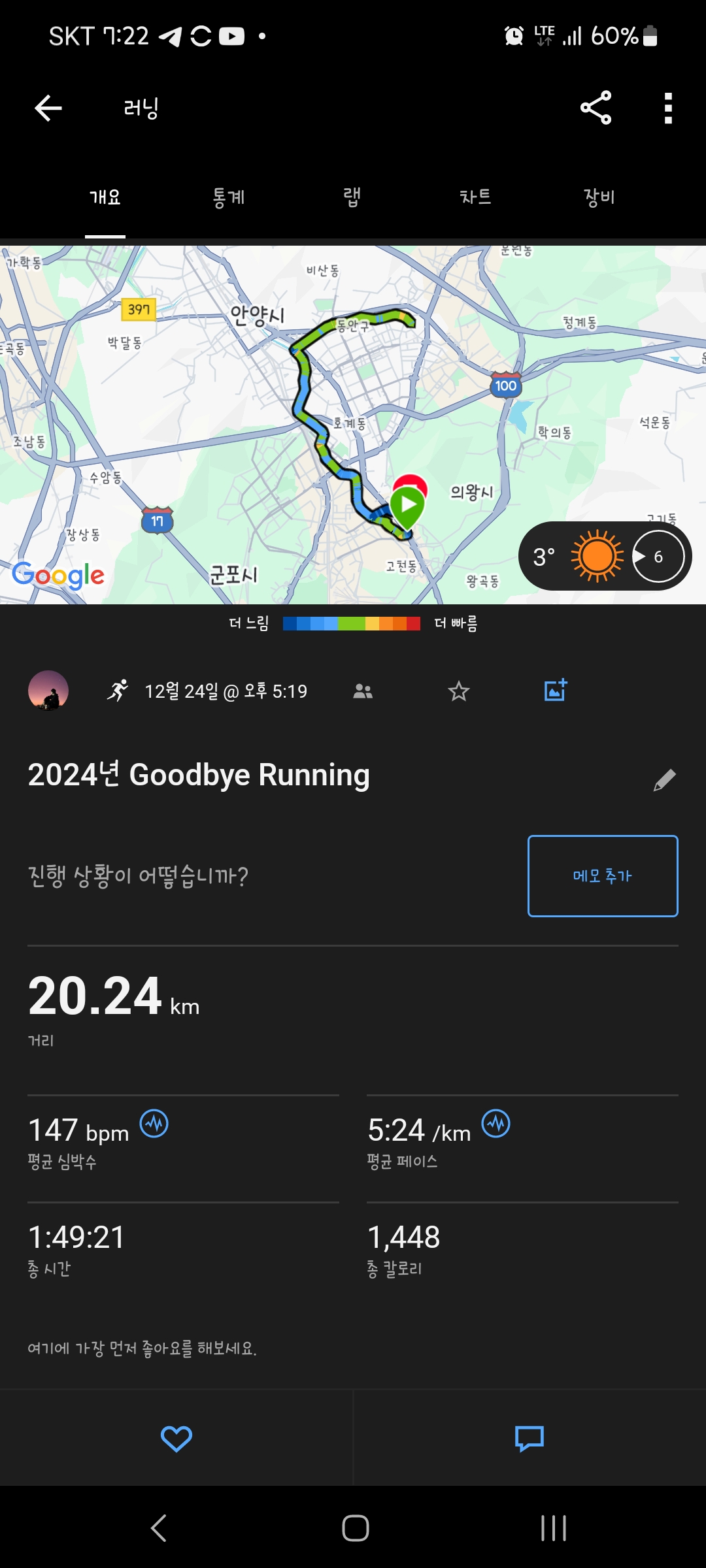The image size is (706, 1568).
Task: Switch to the 통계 tab
Action: (228, 197)
